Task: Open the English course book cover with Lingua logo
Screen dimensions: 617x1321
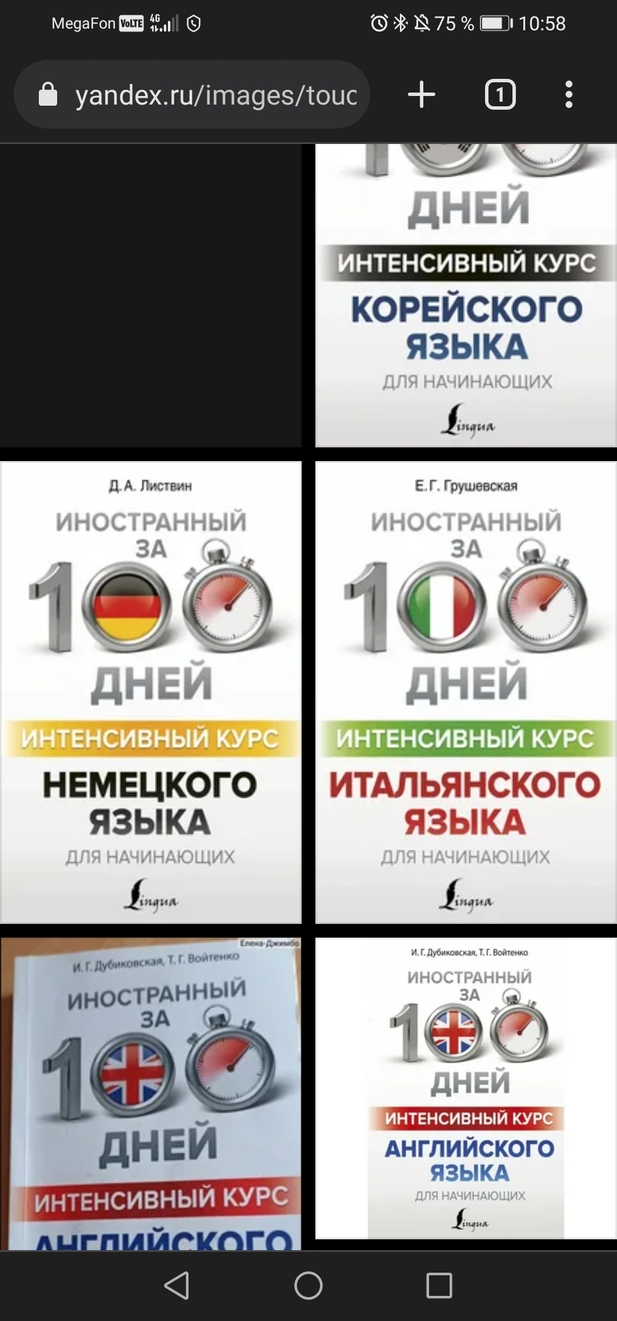Action: [465, 1088]
